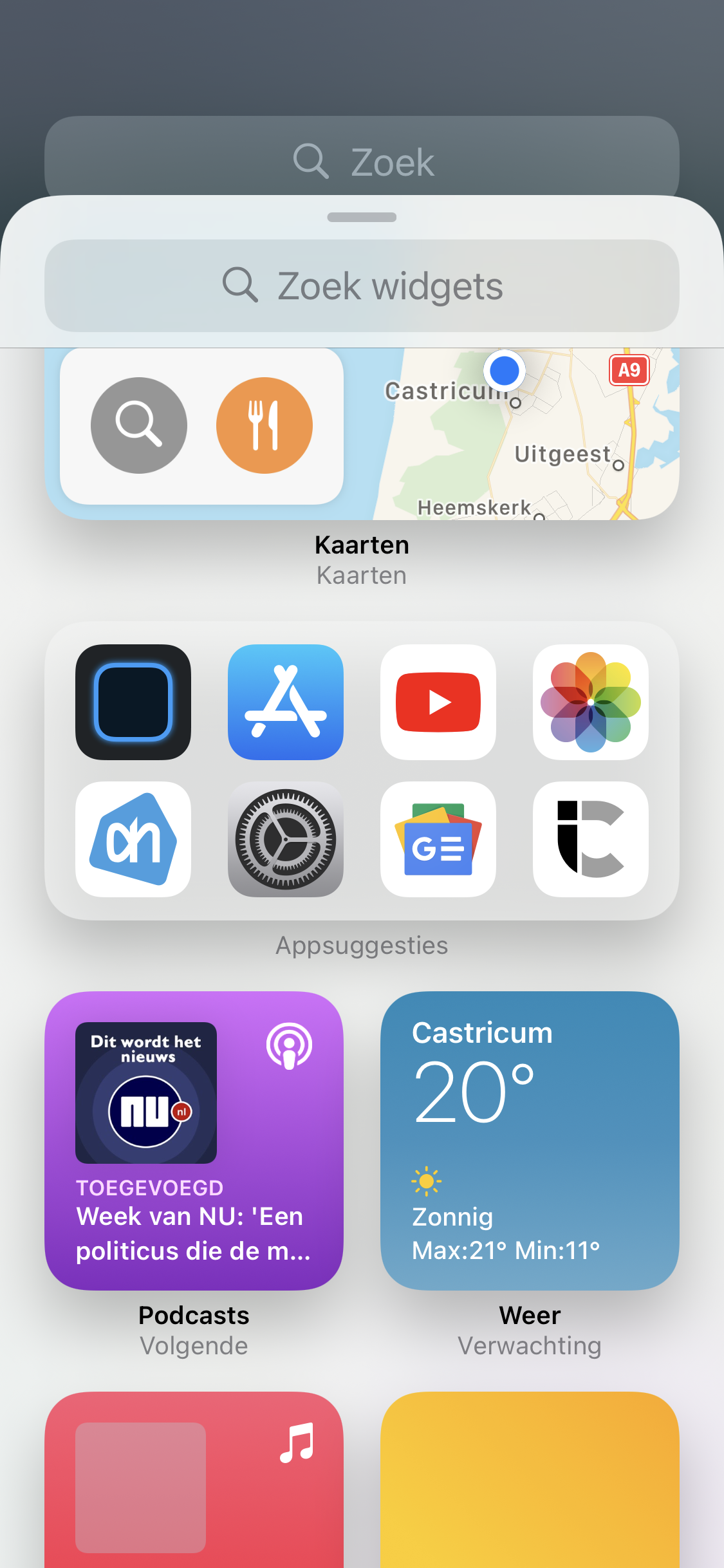The width and height of the screenshot is (724, 1568).
Task: Open the Photos app suggestion
Action: point(591,702)
